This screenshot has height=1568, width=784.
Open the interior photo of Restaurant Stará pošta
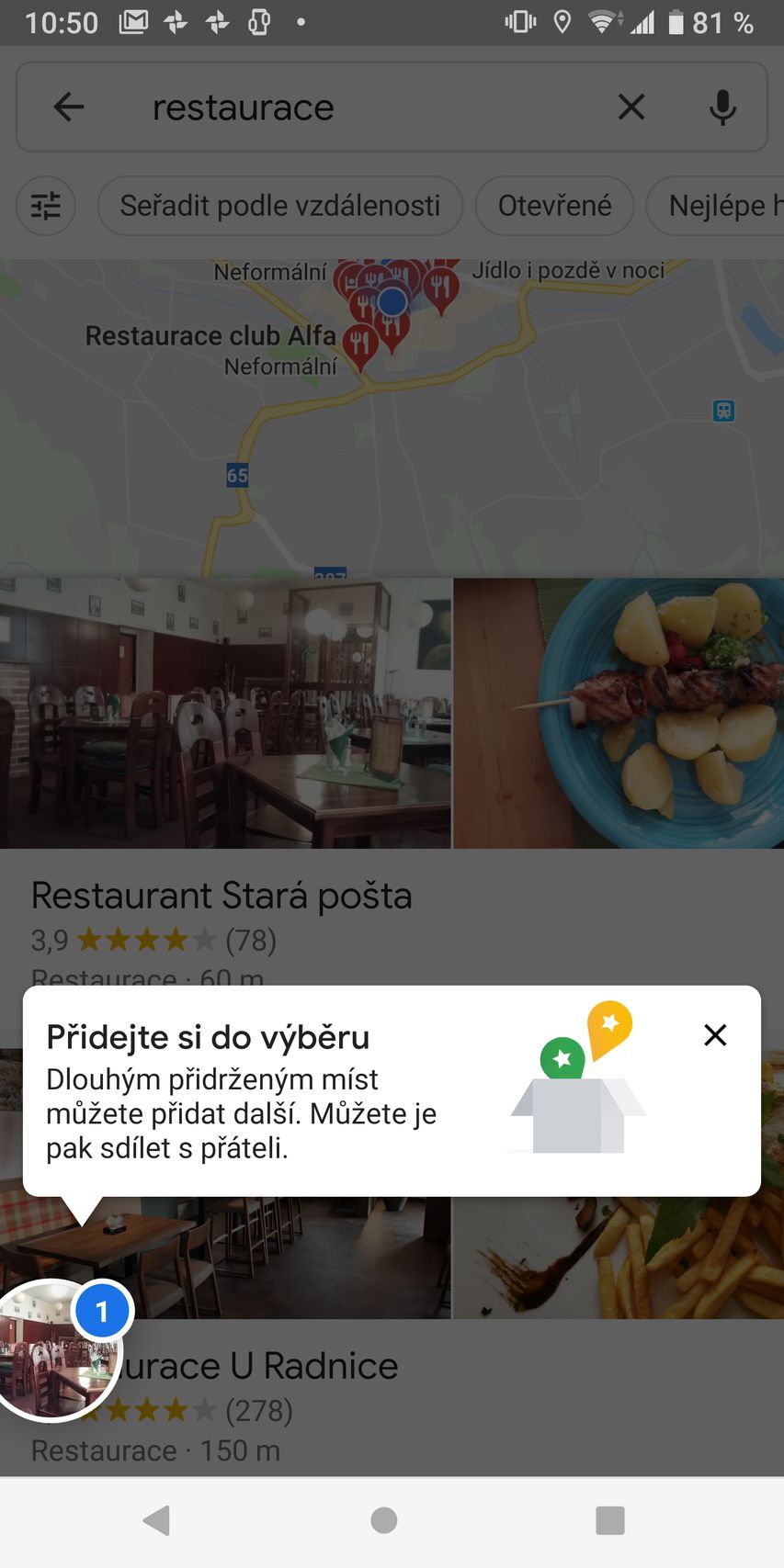coord(224,712)
